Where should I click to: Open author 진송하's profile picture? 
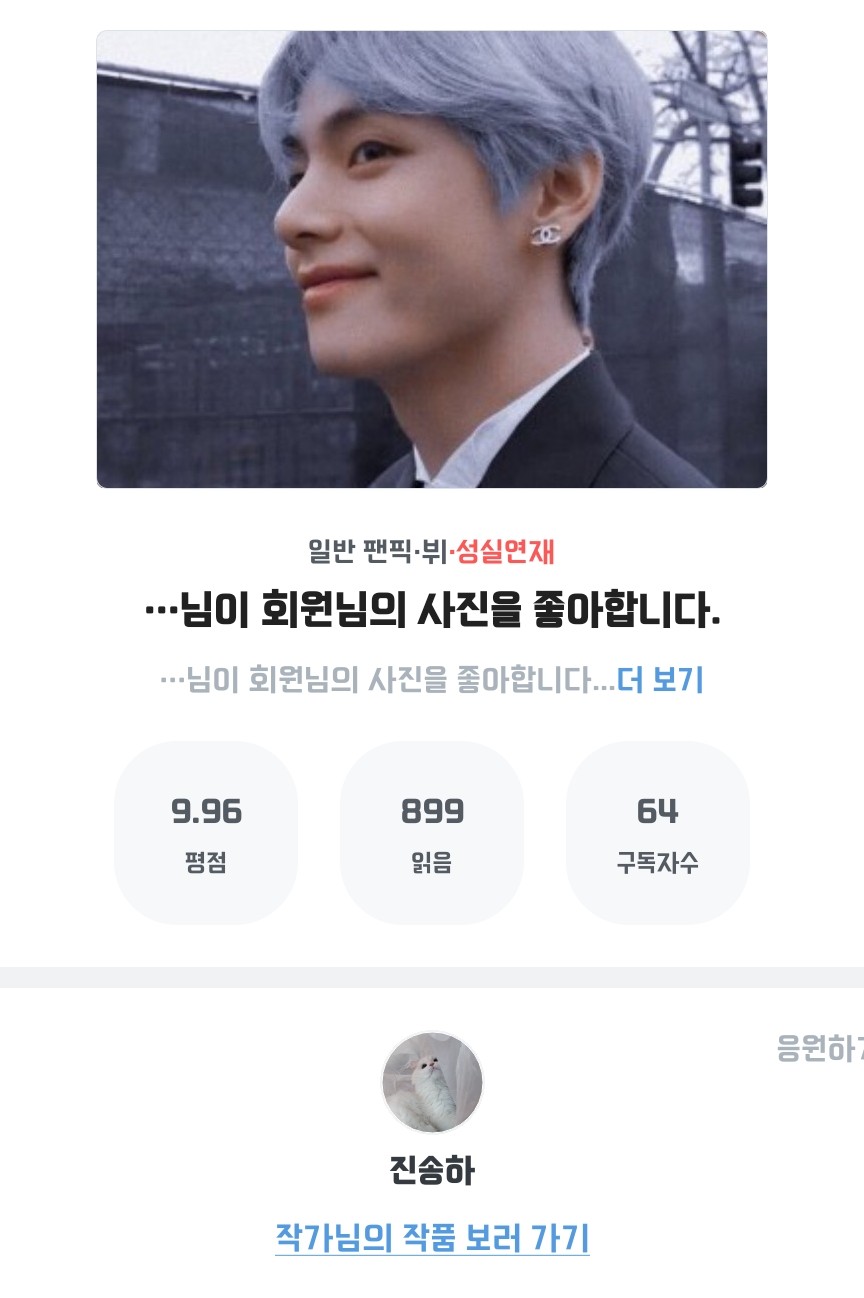(432, 1082)
